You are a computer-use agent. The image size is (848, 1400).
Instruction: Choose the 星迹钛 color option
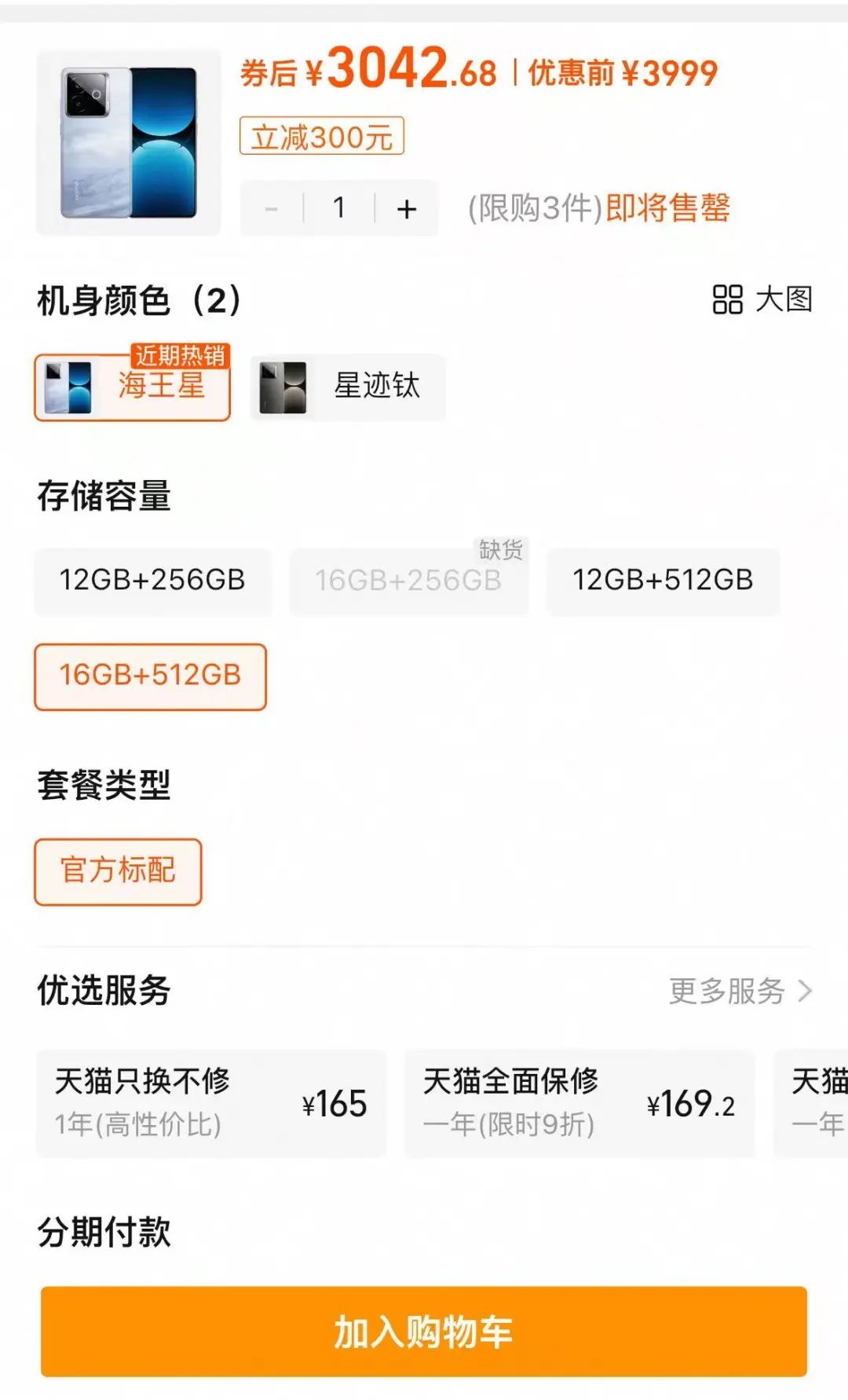tap(348, 387)
